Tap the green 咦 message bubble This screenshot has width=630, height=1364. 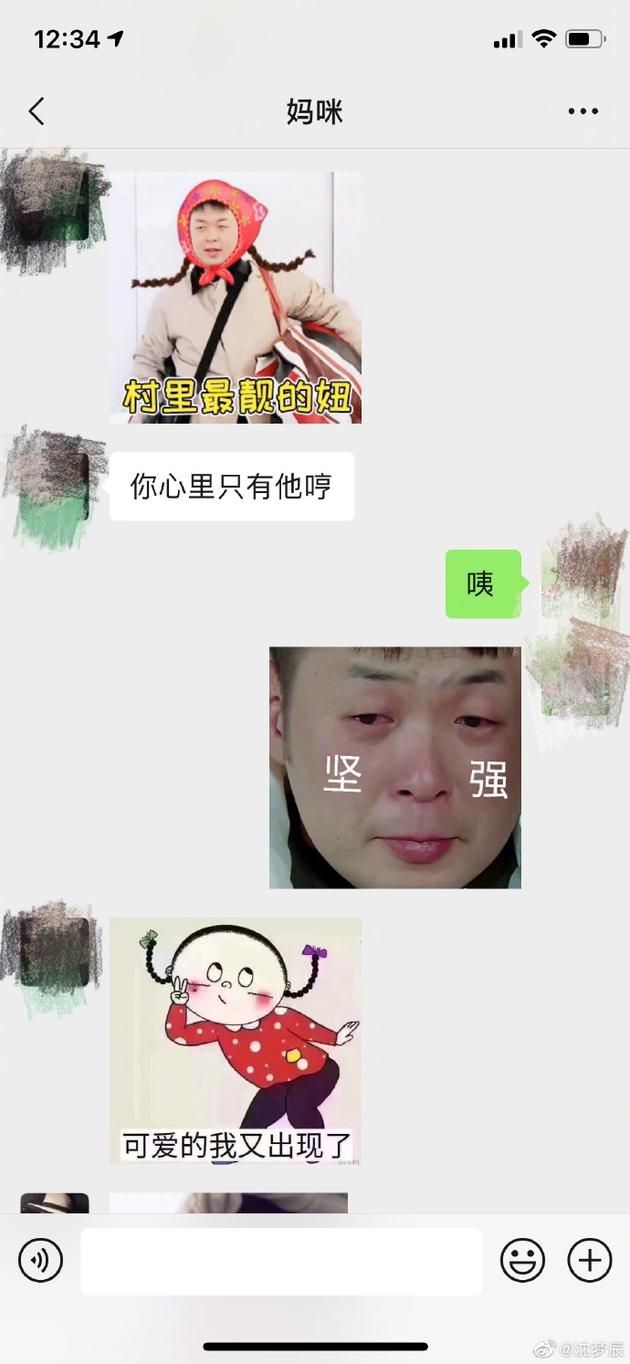tap(482, 584)
